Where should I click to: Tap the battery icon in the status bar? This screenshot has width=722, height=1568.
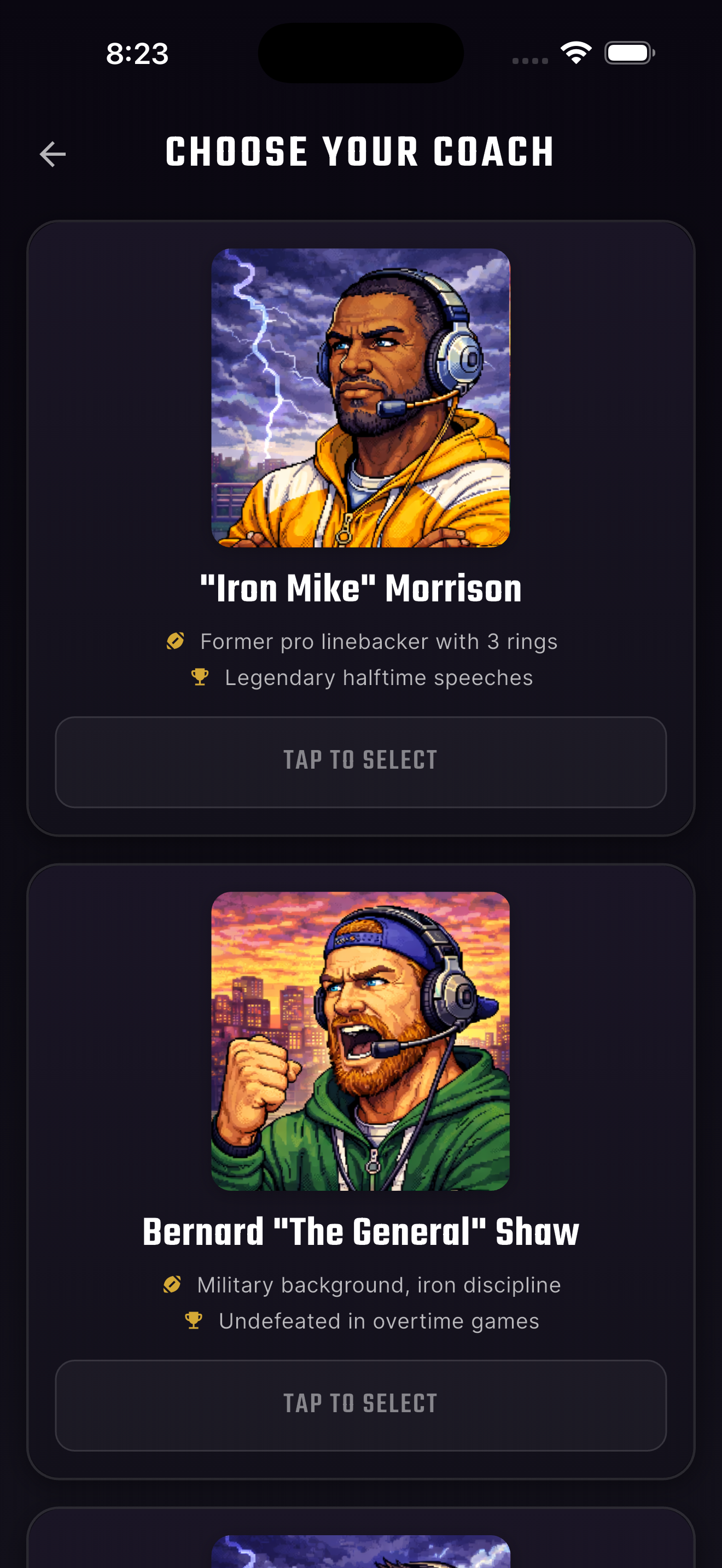[628, 54]
